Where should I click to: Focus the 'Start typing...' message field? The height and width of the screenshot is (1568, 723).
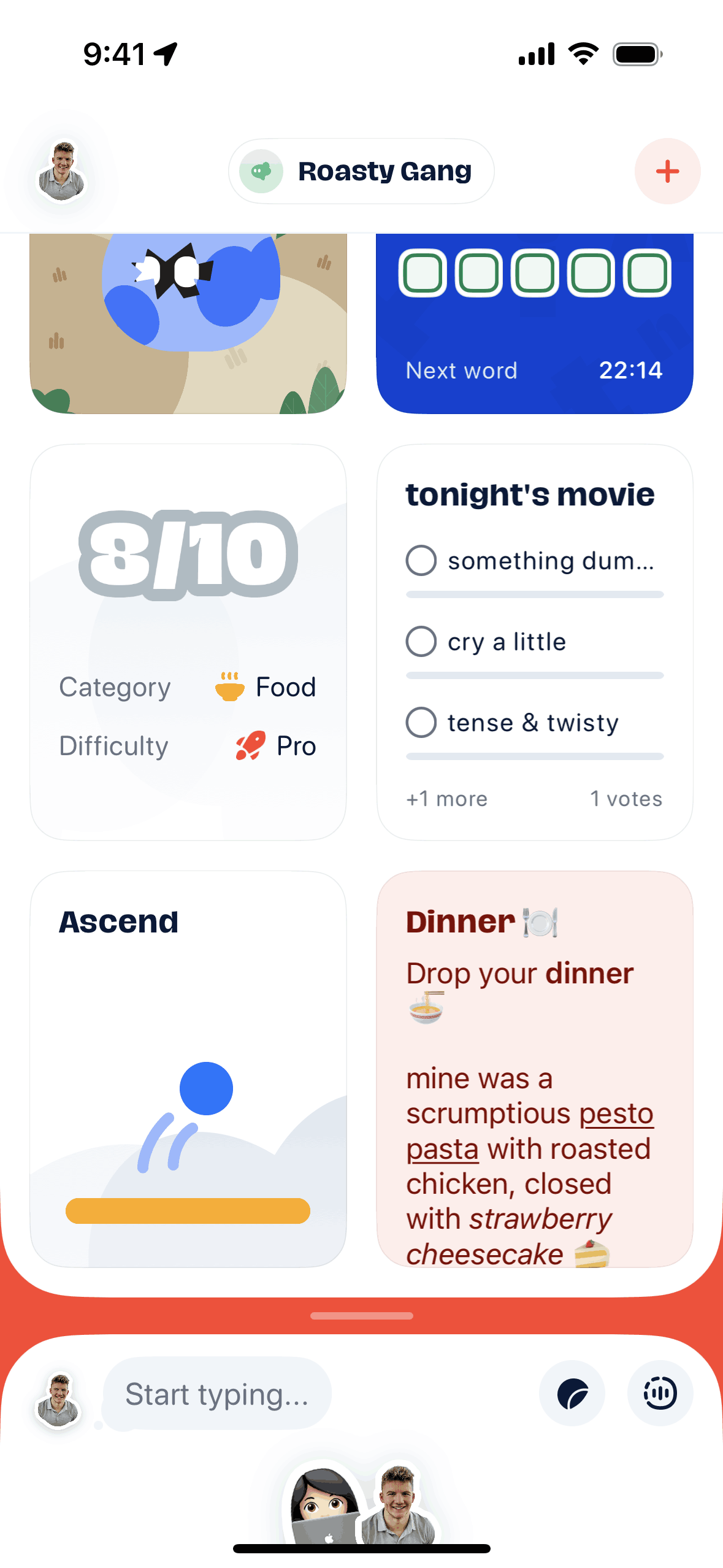pyautogui.click(x=217, y=1394)
